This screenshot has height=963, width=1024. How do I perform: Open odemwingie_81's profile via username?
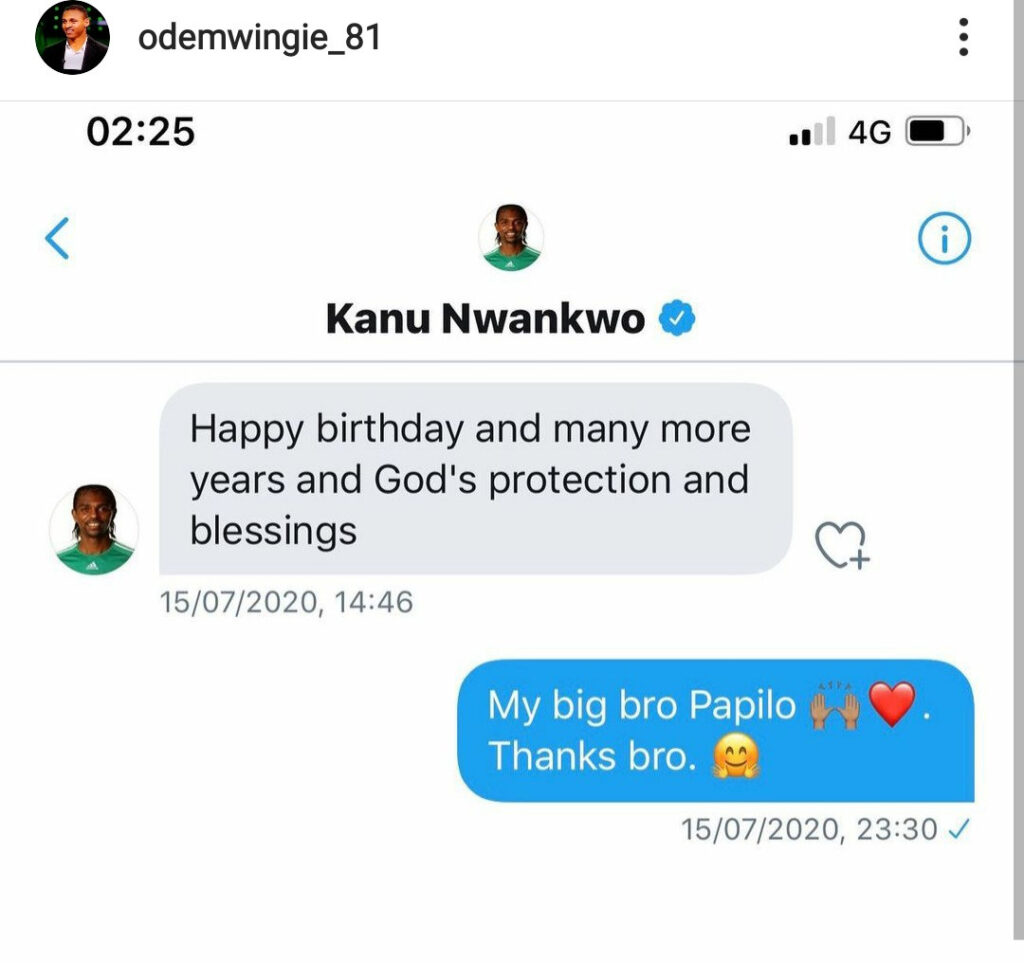click(x=258, y=38)
